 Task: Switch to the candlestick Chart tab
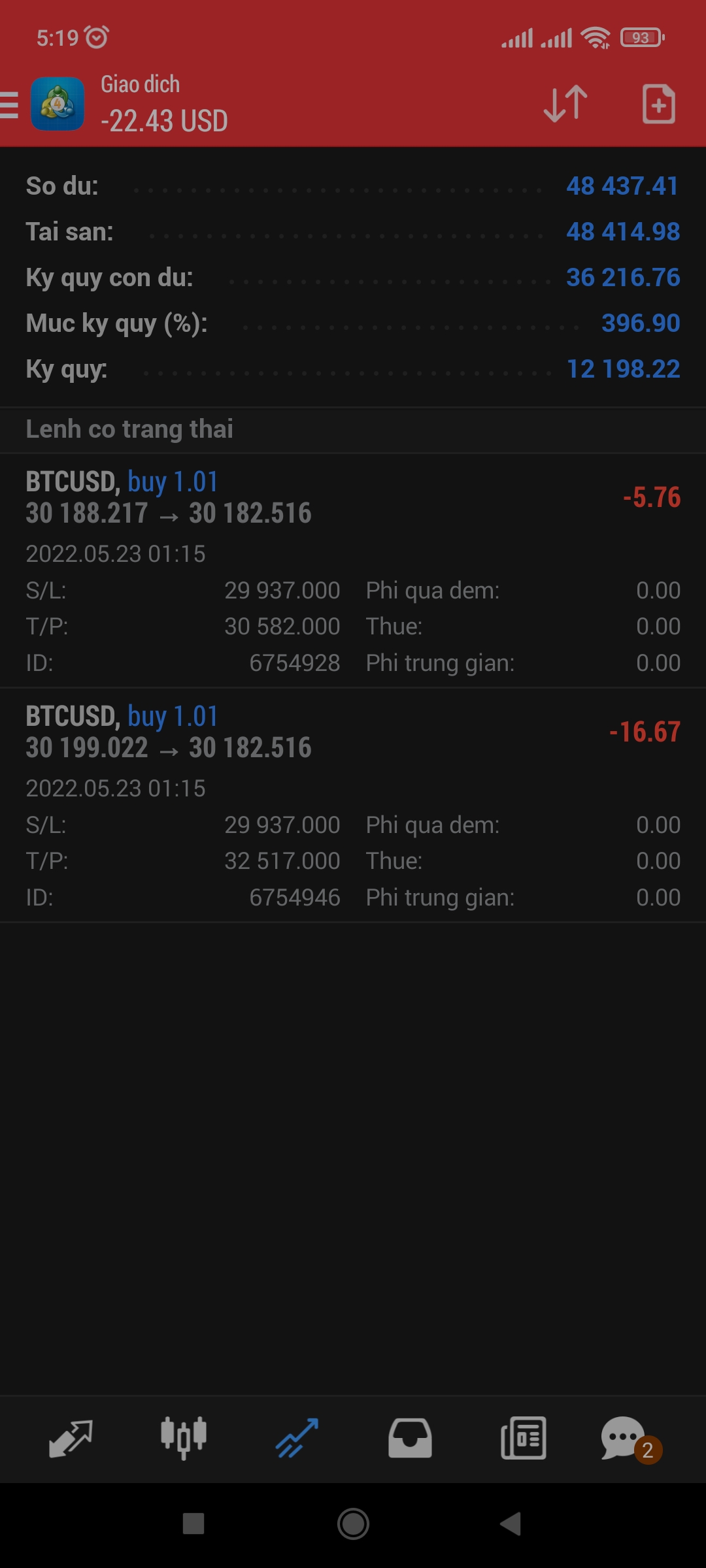tap(184, 1438)
